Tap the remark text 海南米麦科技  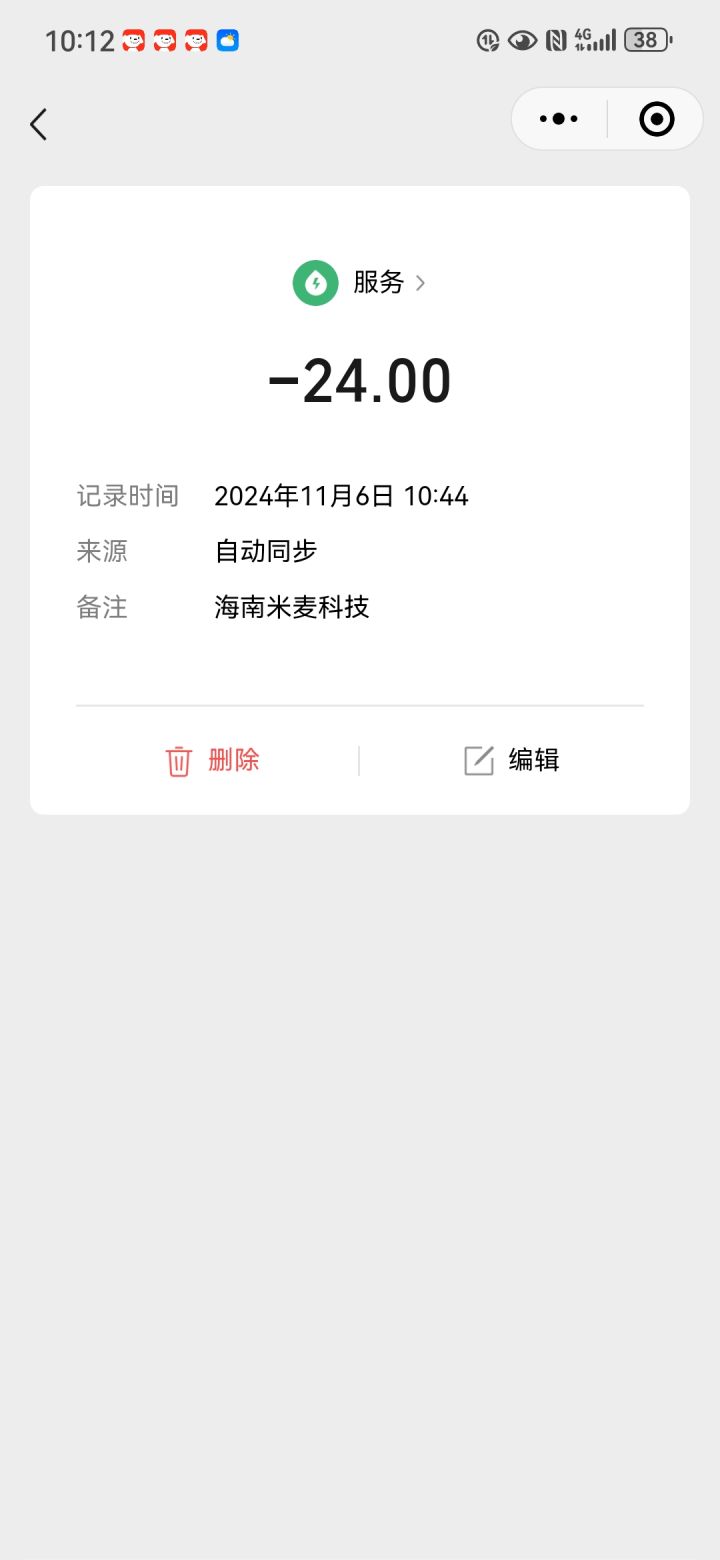(x=291, y=608)
